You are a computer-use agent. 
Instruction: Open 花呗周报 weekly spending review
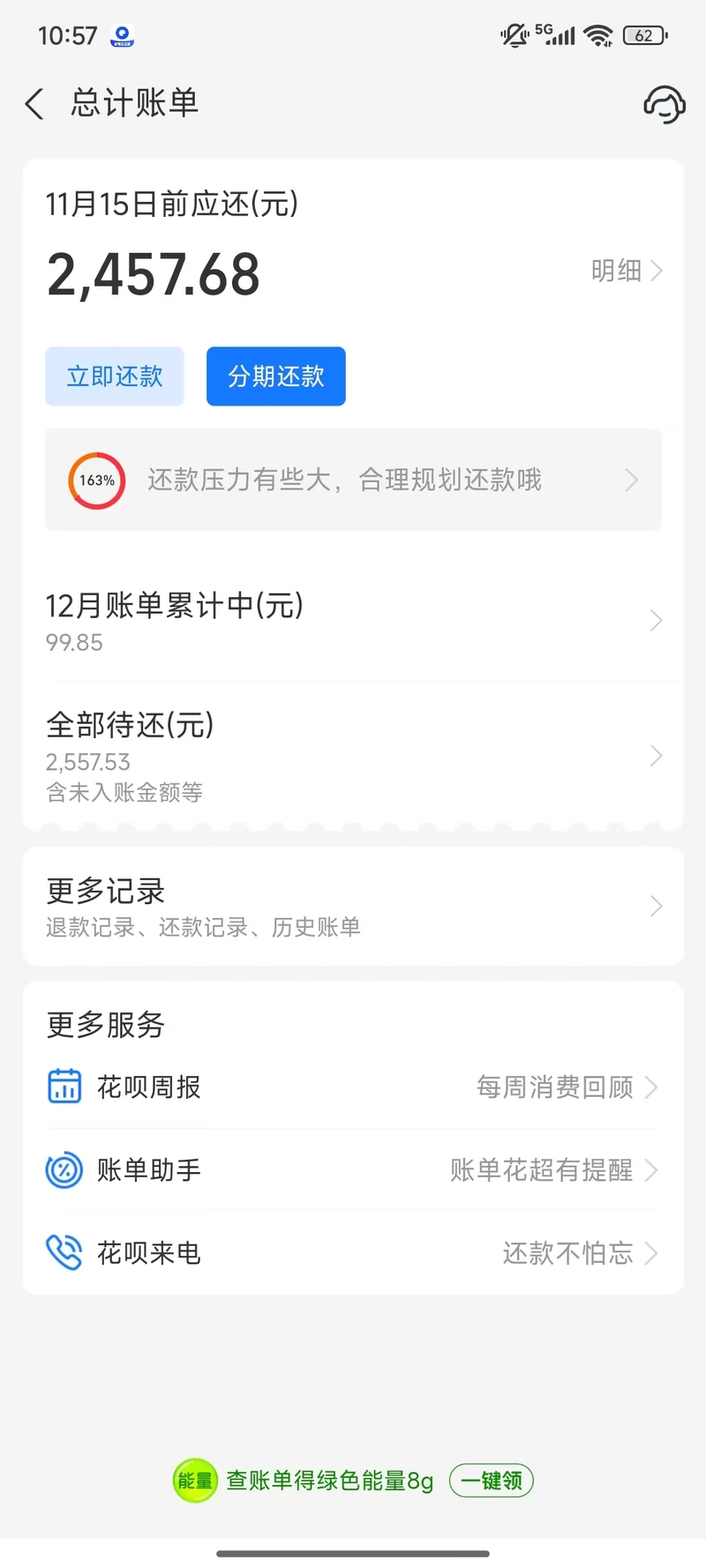pyautogui.click(x=353, y=1087)
